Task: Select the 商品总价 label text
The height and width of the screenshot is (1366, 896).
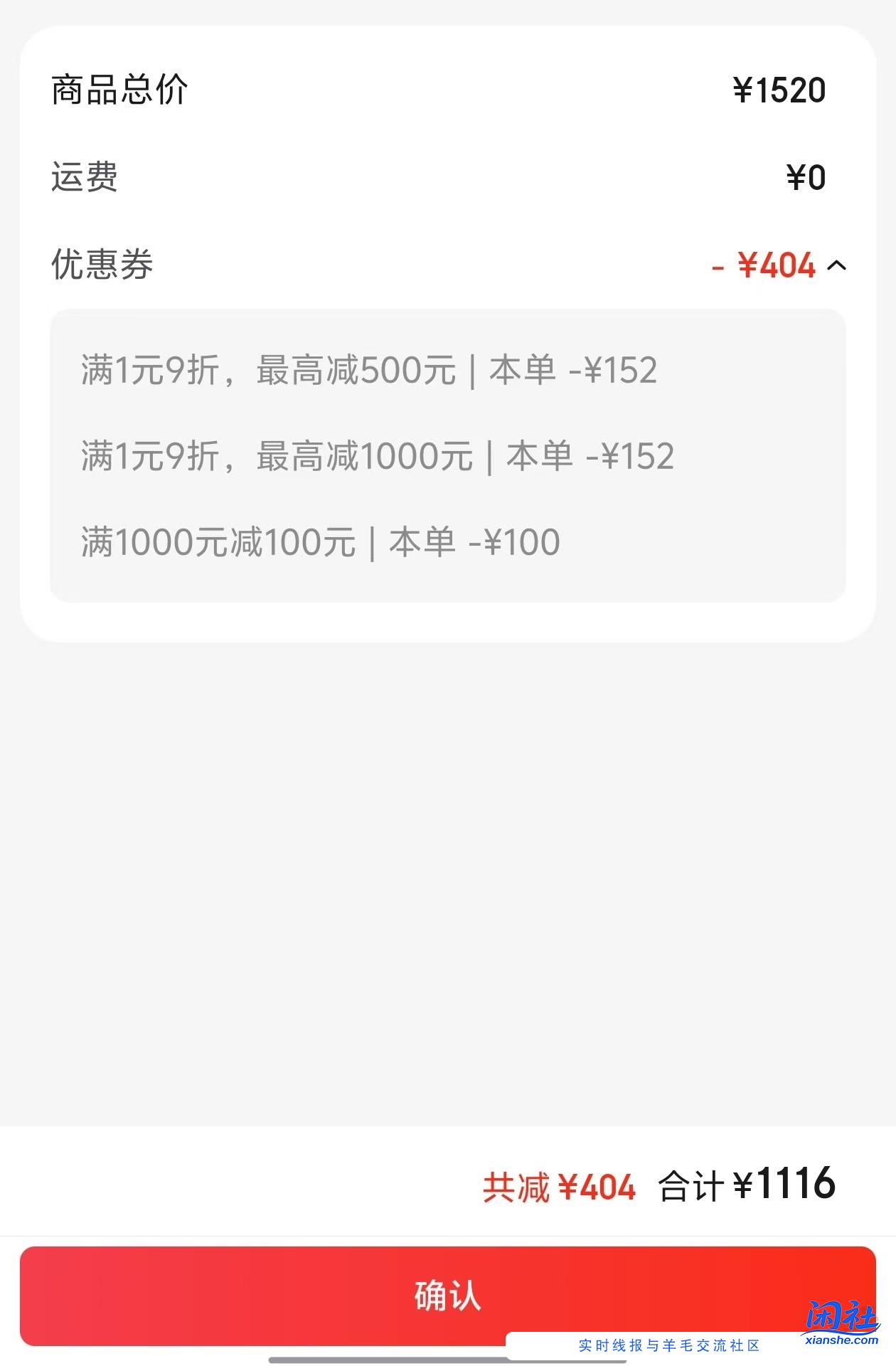Action: [117, 89]
